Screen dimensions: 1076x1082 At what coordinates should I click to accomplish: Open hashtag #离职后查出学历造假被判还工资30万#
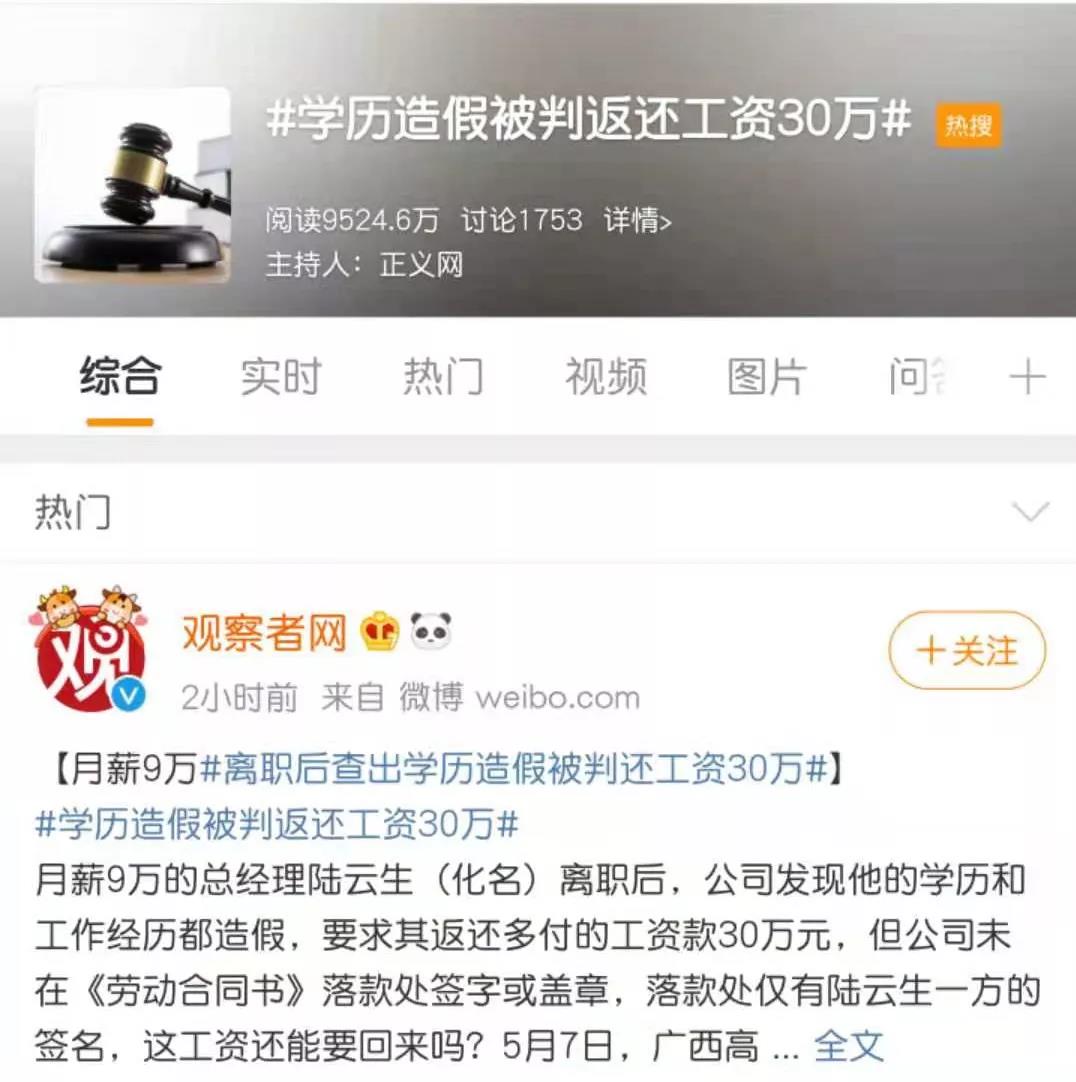coord(514,768)
